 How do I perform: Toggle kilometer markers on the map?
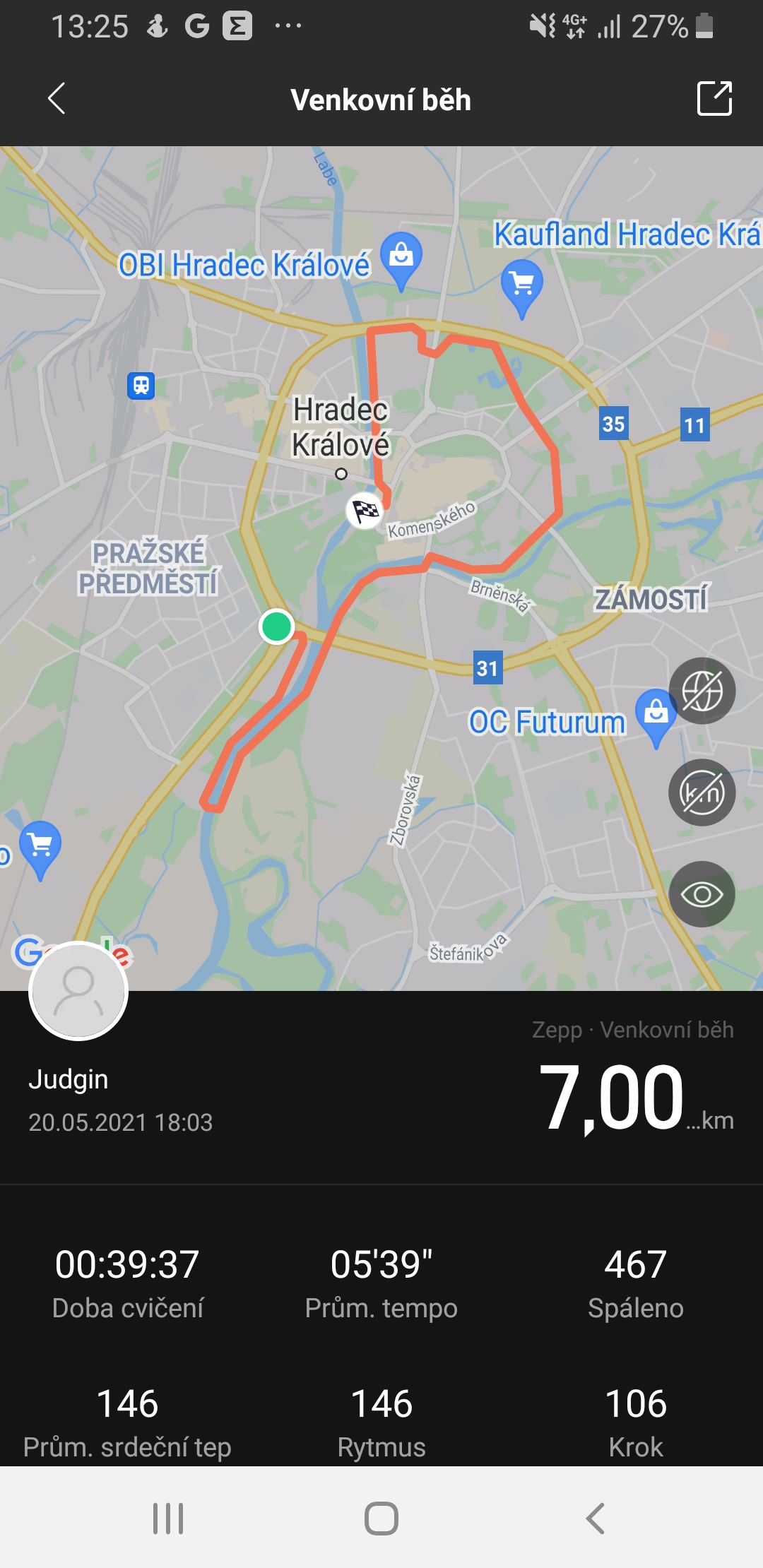[x=702, y=792]
